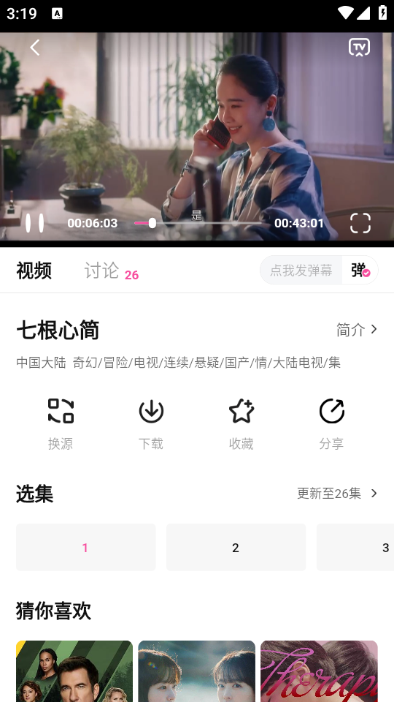This screenshot has height=702, width=394.
Task: Tap 换源 to change source
Action: click(60, 424)
